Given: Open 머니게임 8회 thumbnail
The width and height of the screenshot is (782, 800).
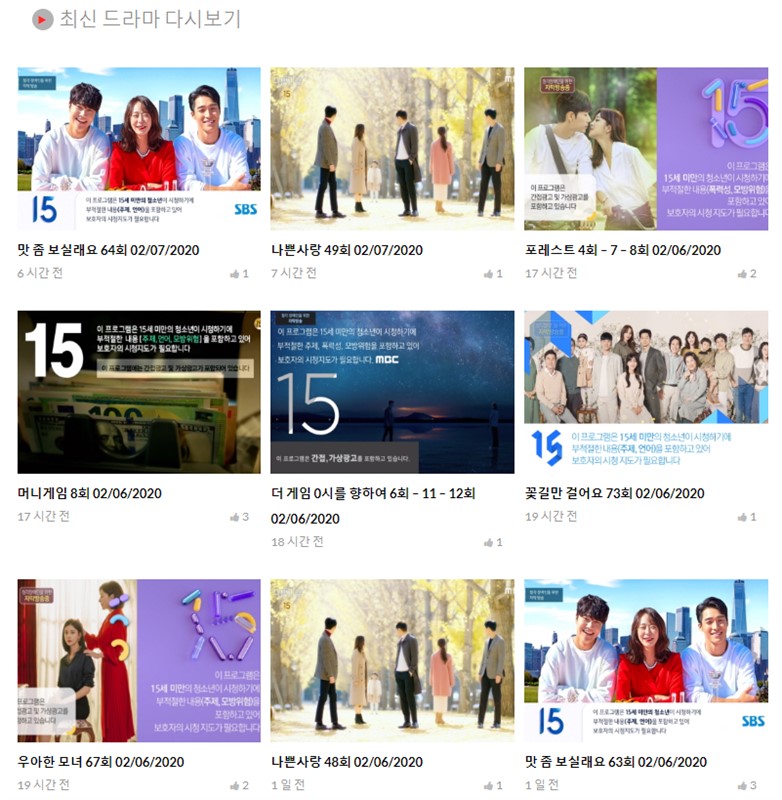Looking at the screenshot, I should click(x=139, y=392).
